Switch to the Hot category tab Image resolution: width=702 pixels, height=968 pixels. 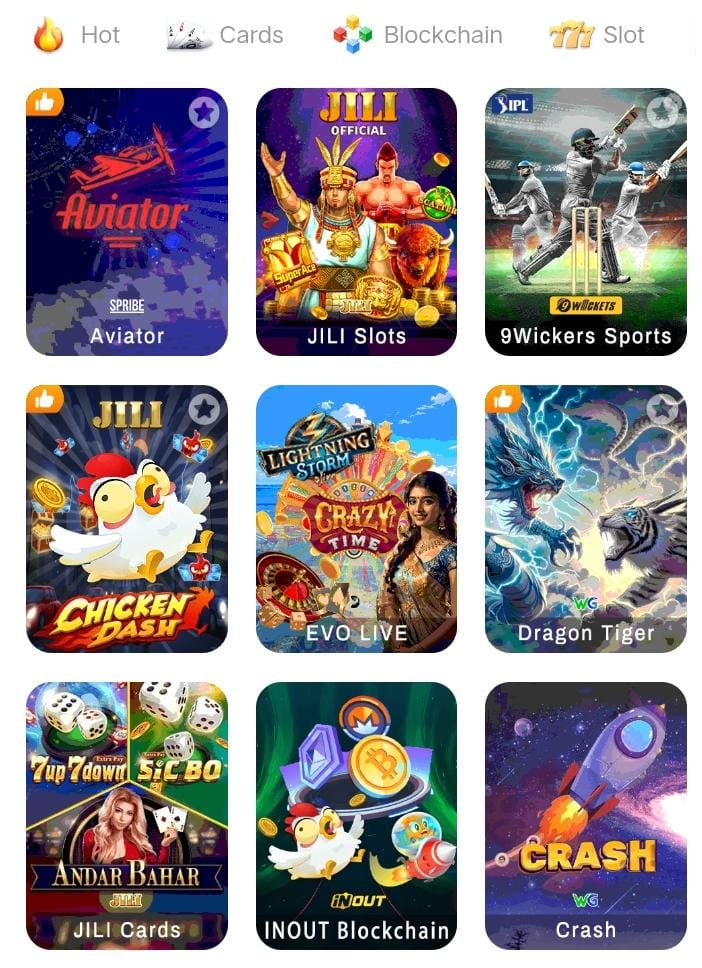pyautogui.click(x=77, y=35)
